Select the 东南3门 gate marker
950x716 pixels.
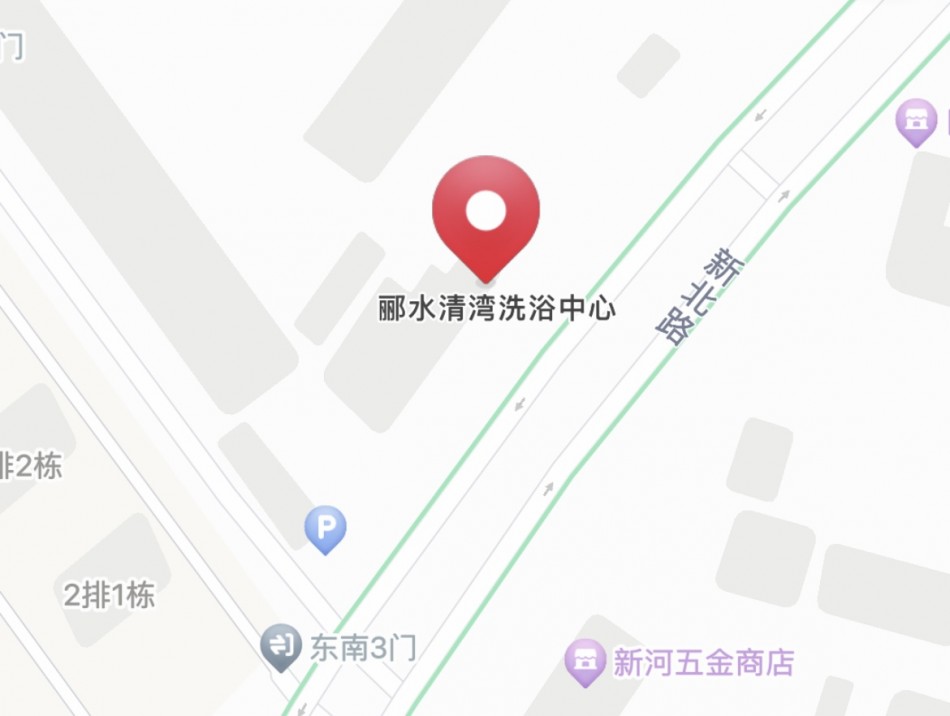[282, 645]
